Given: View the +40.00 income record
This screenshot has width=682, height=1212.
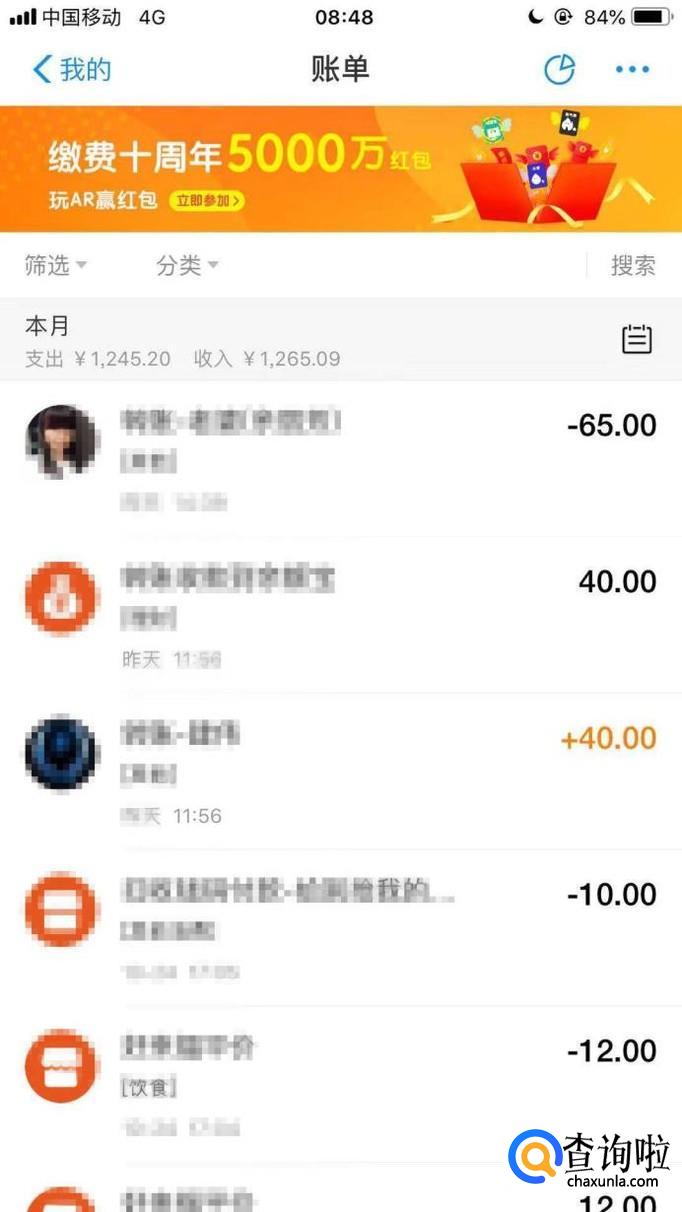Looking at the screenshot, I should [x=340, y=770].
